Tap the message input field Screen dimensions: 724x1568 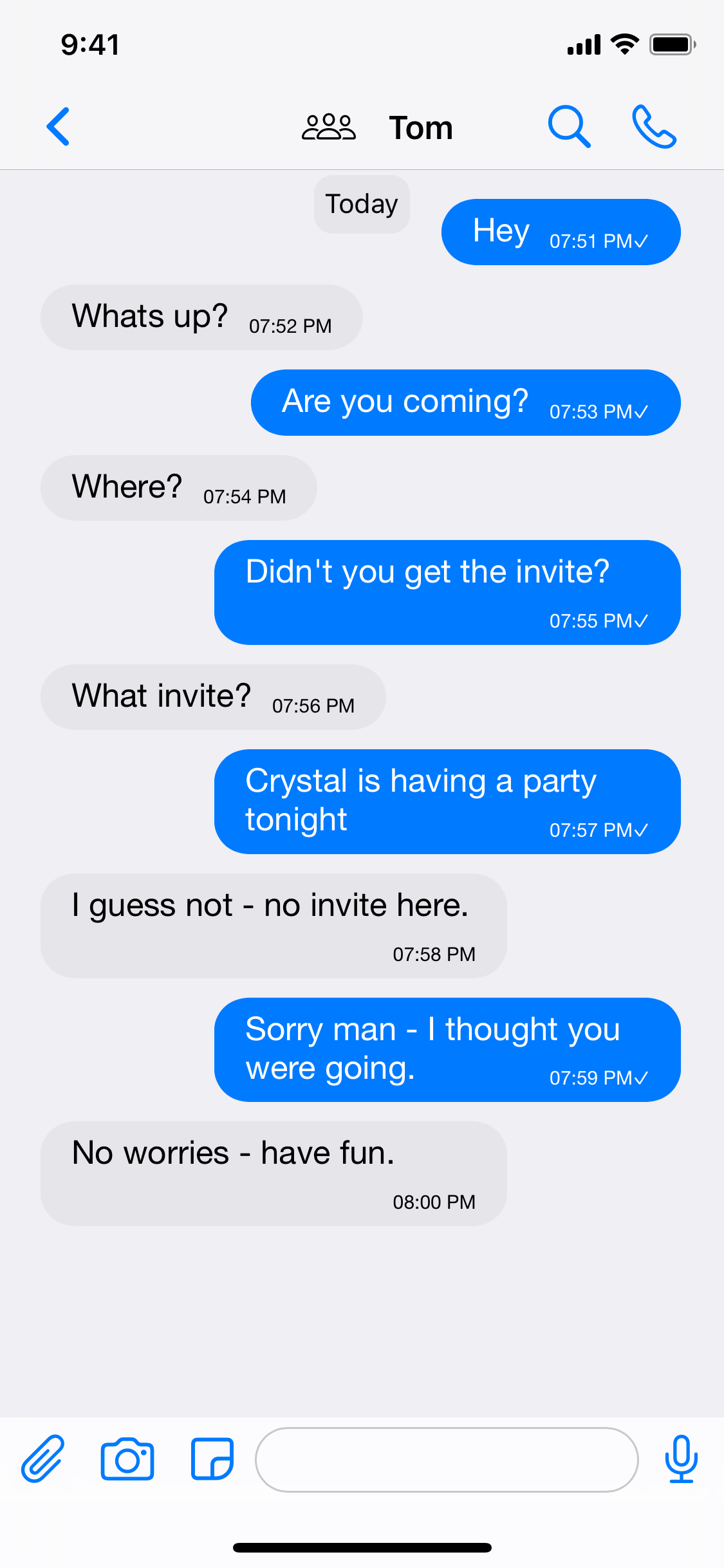point(447,1459)
